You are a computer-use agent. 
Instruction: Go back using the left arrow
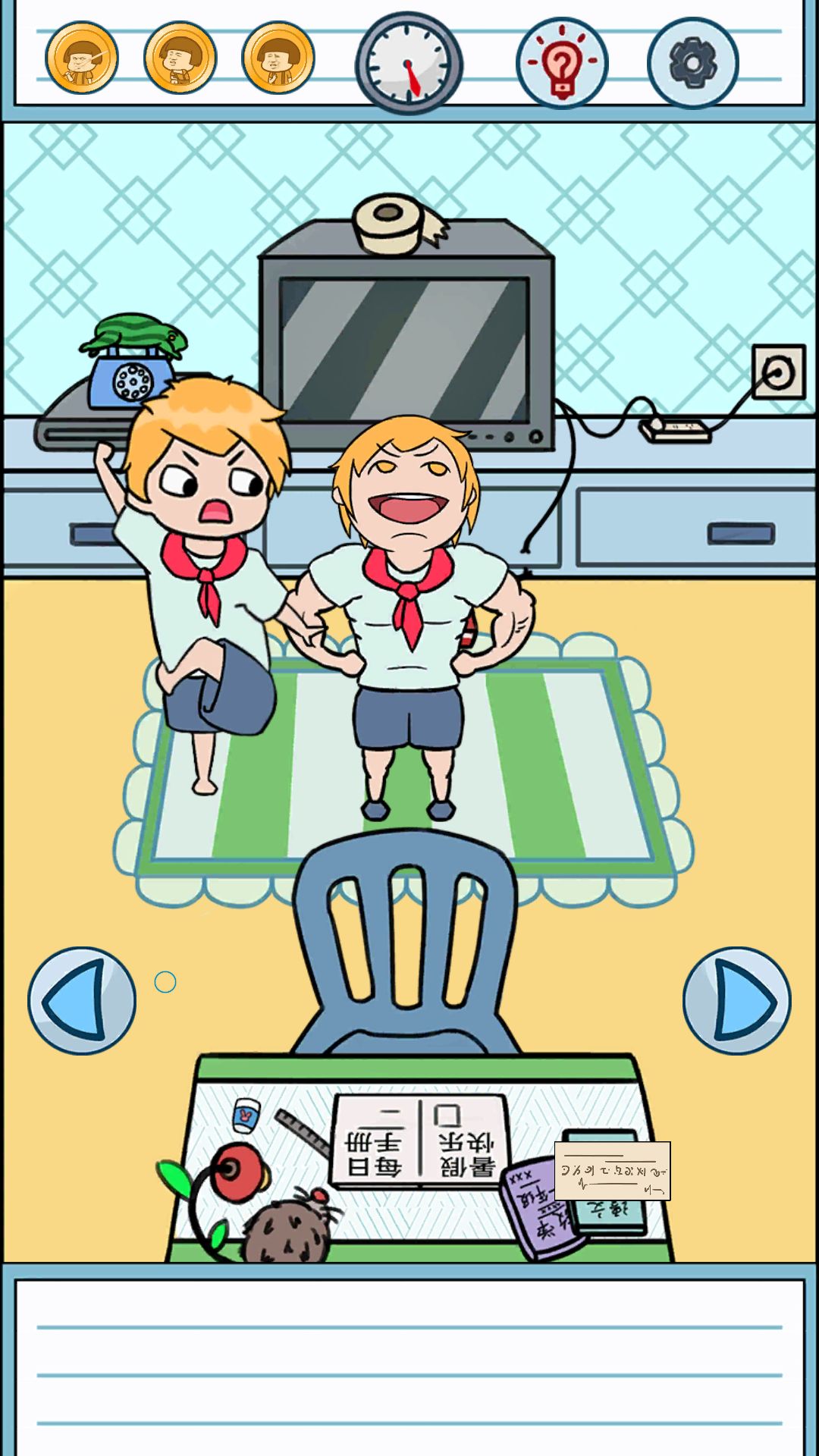(x=83, y=999)
